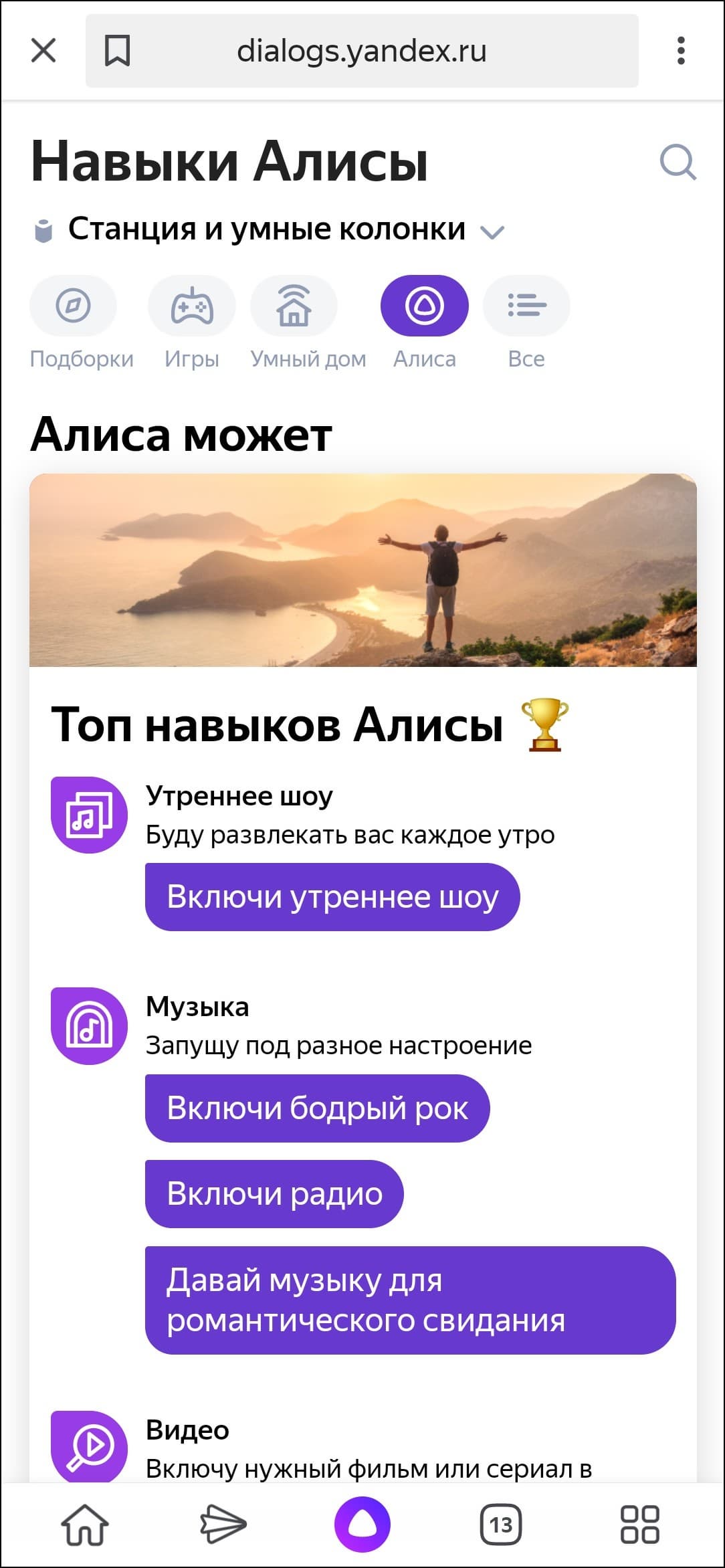Viewport: 725px width, 1568px height.
Task: Switch to the Умный дом category
Action: 294,306
